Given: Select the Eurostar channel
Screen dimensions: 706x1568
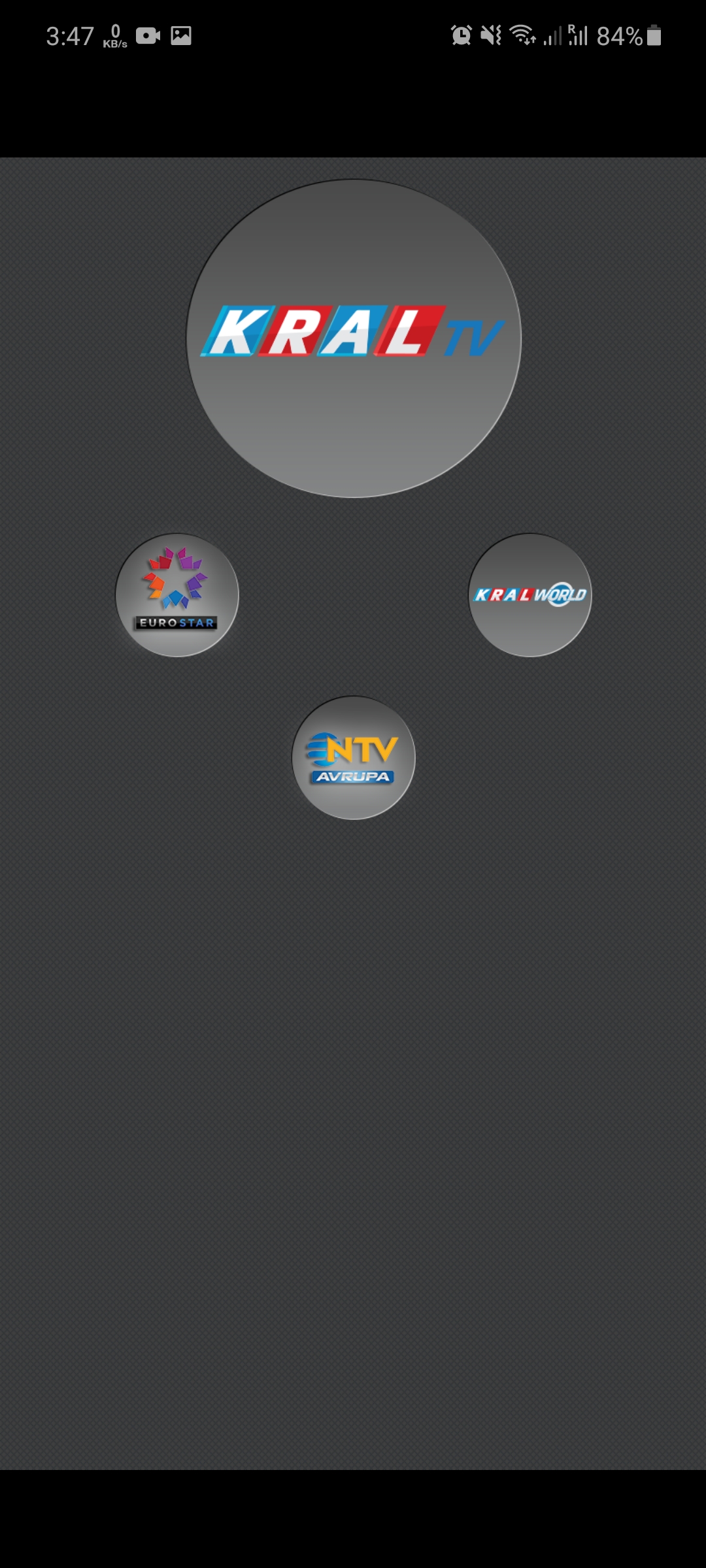Looking at the screenshot, I should (177, 595).
